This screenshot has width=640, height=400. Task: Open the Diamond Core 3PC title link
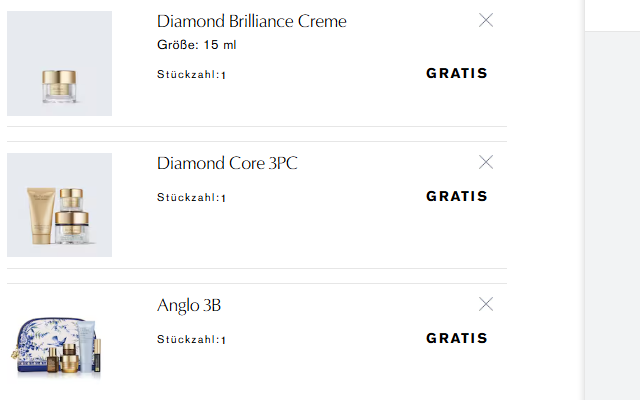pyautogui.click(x=227, y=163)
